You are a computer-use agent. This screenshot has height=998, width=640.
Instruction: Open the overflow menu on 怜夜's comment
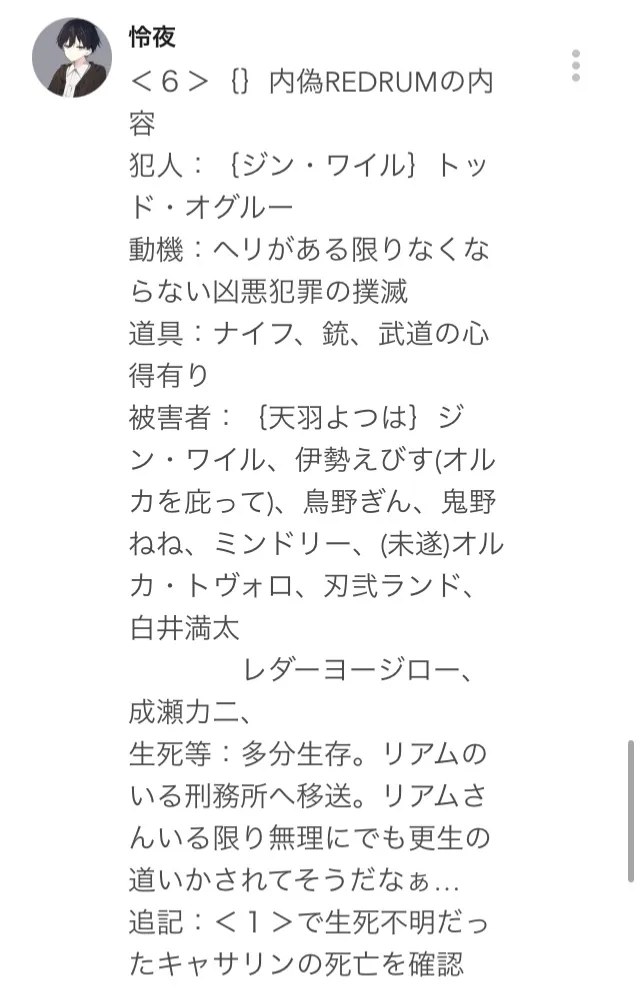point(576,65)
